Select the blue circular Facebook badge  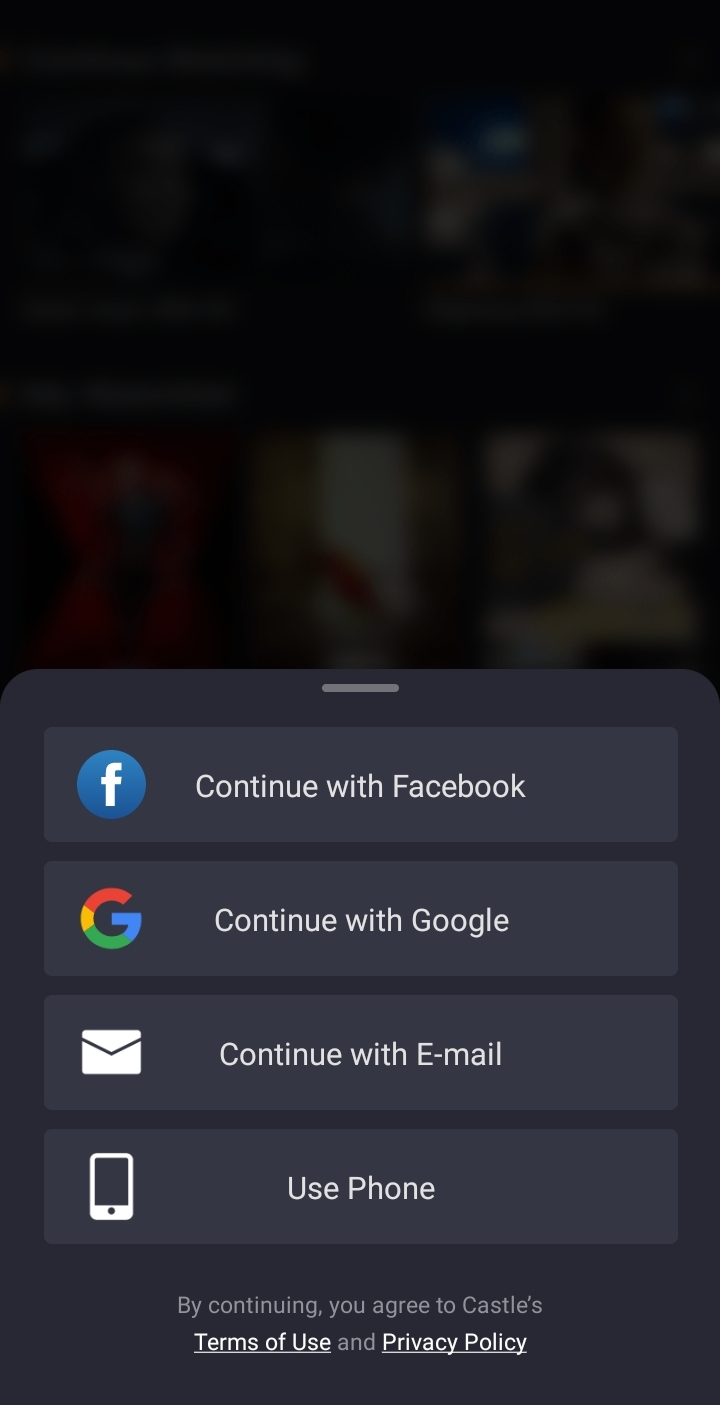(x=111, y=784)
